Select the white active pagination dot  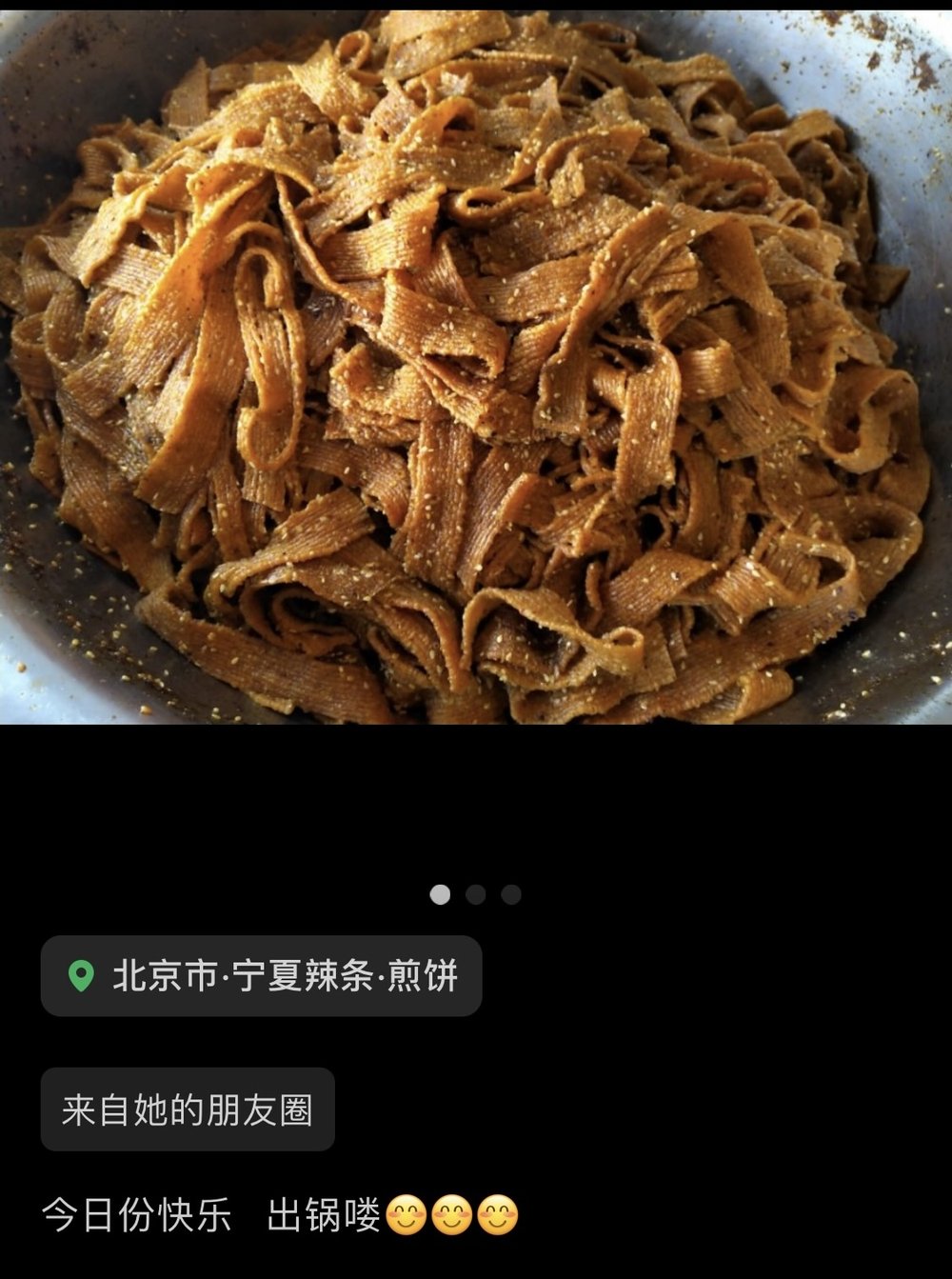point(440,893)
